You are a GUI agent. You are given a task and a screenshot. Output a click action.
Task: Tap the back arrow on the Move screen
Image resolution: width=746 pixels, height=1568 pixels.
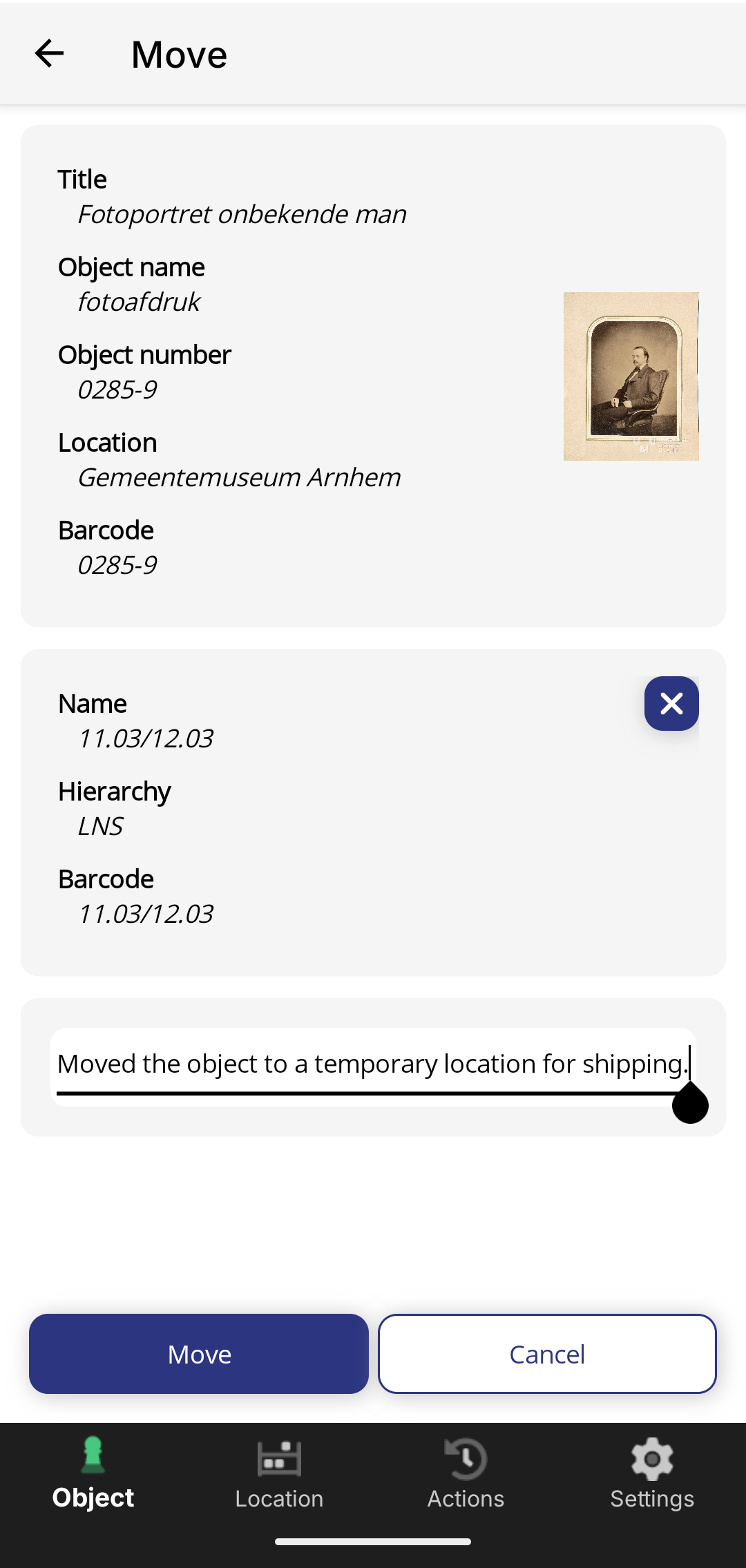click(48, 54)
